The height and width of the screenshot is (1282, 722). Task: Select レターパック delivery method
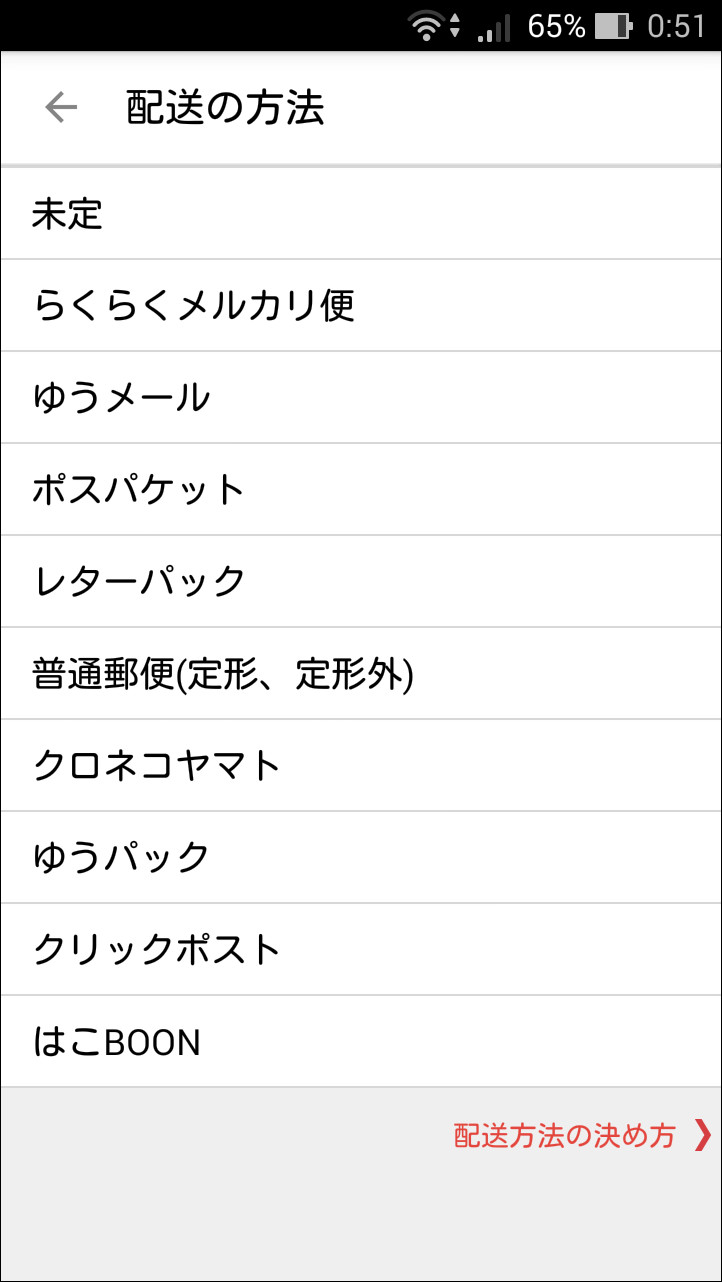[360, 580]
